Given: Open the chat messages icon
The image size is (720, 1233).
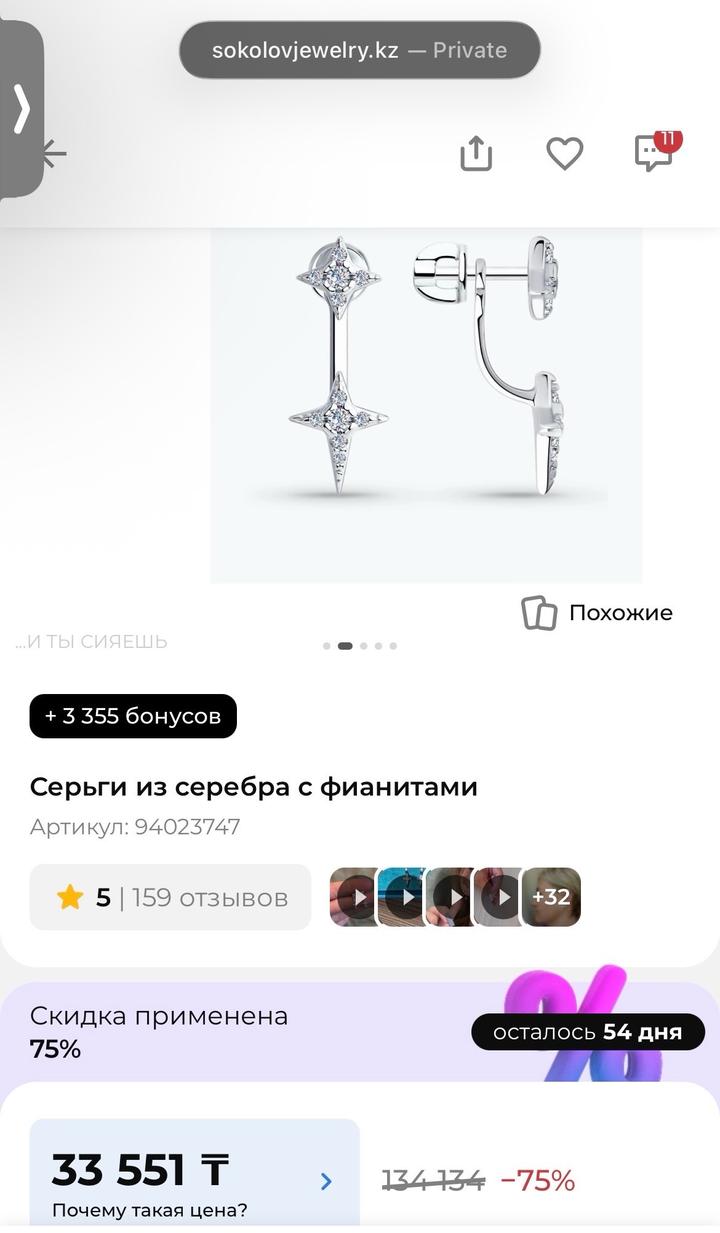Looking at the screenshot, I should (654, 153).
